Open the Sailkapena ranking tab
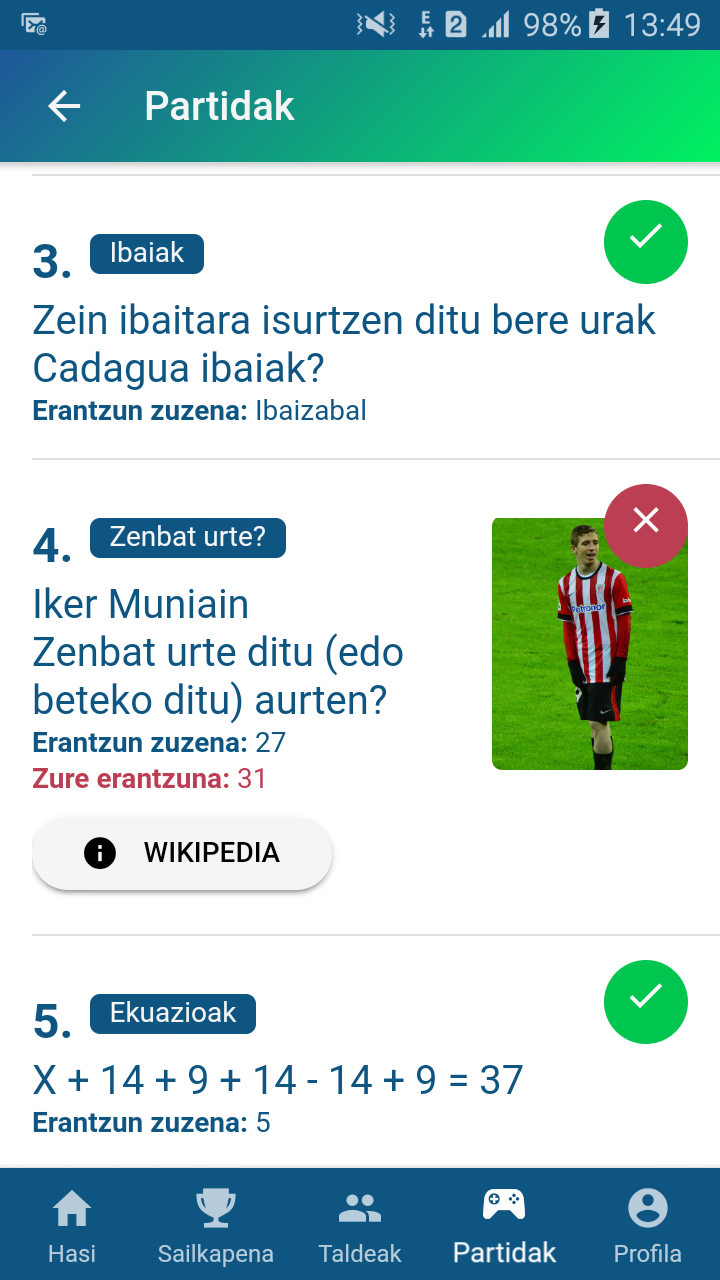 pyautogui.click(x=216, y=1225)
